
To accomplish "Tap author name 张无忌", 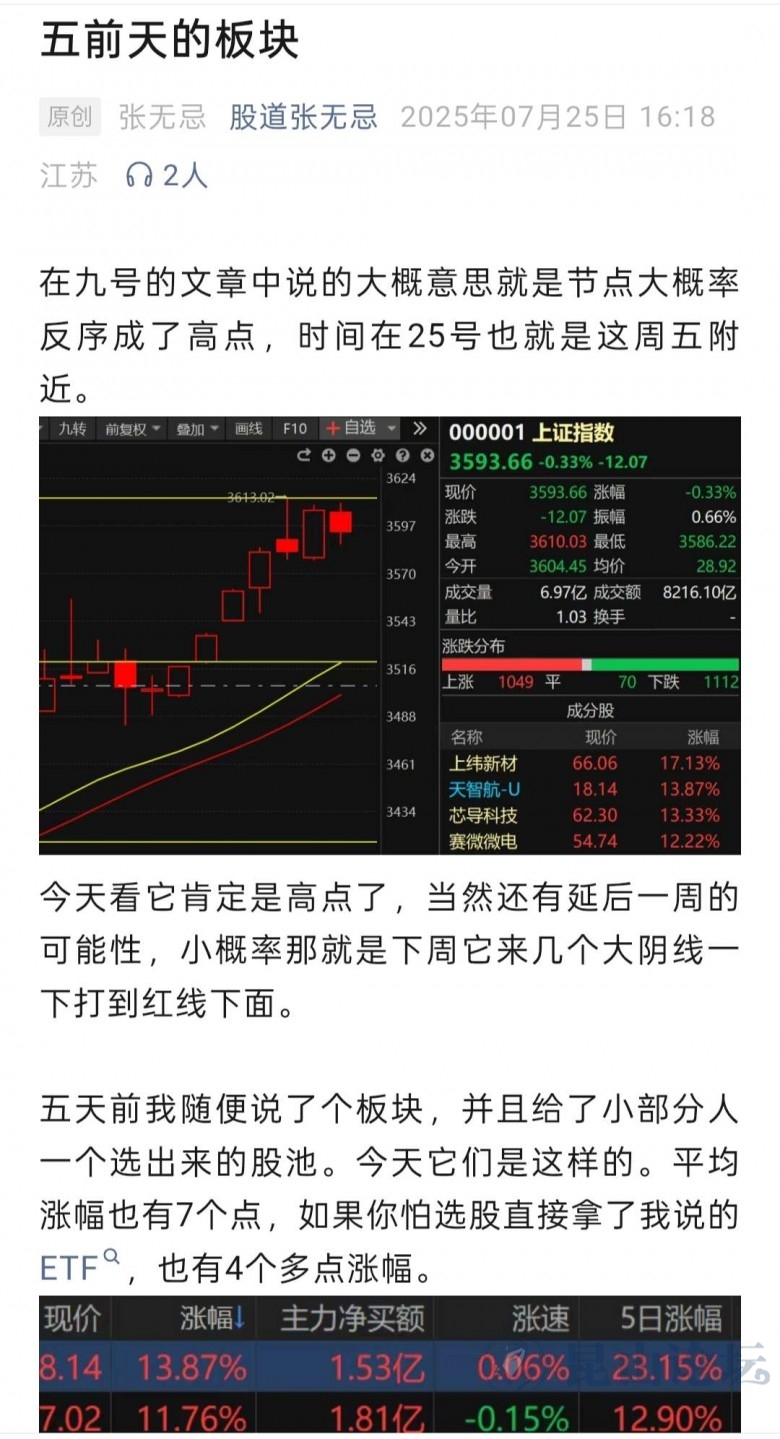I will pos(162,117).
